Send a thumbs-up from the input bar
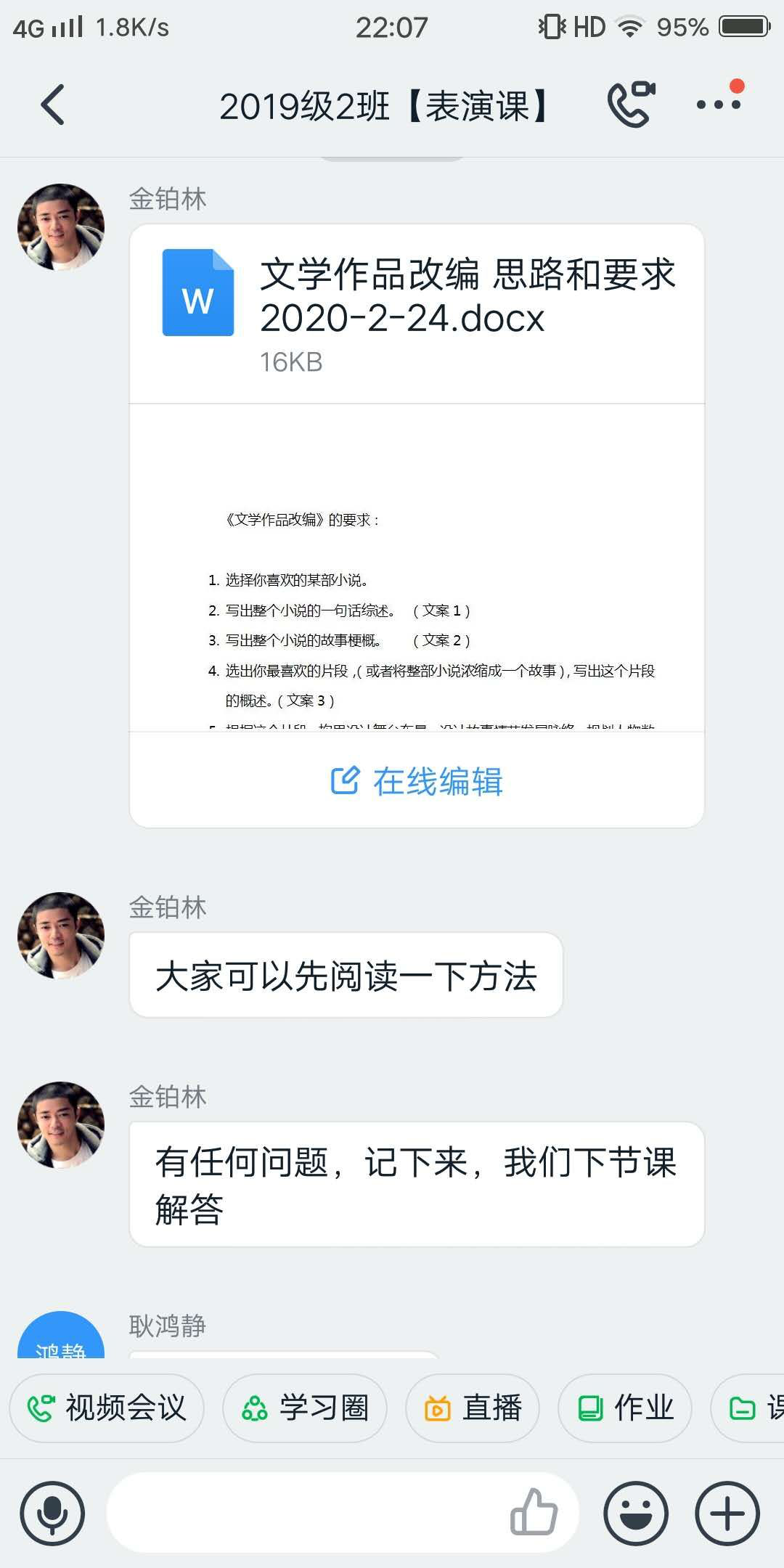Screen dimensions: 784x1568 pos(534,1512)
